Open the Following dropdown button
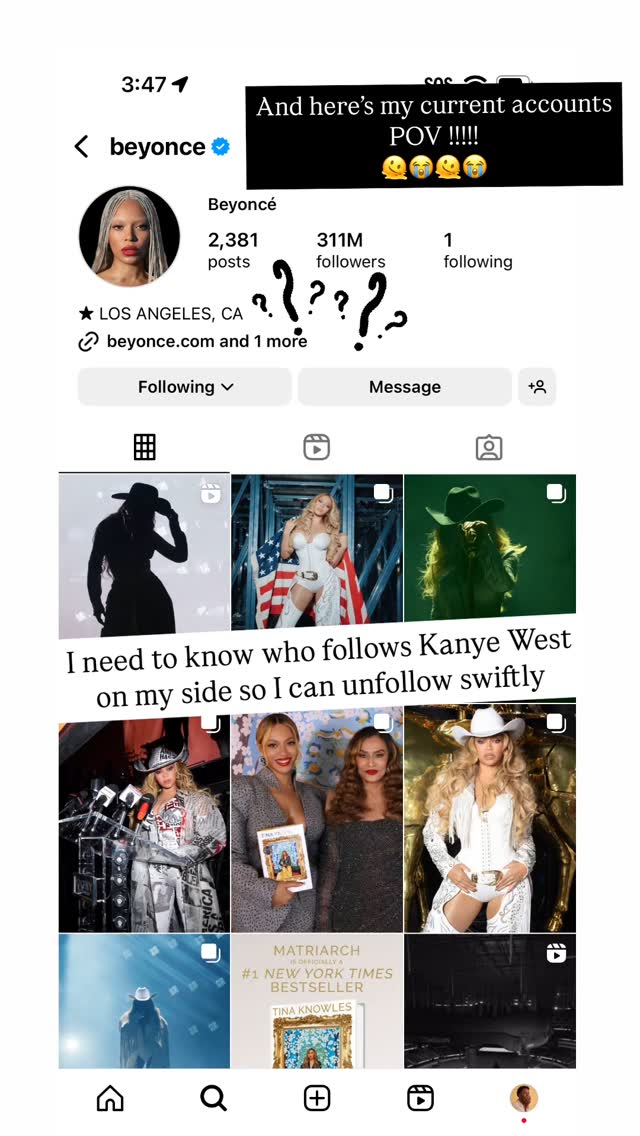This screenshot has height=1136, width=640. click(185, 387)
